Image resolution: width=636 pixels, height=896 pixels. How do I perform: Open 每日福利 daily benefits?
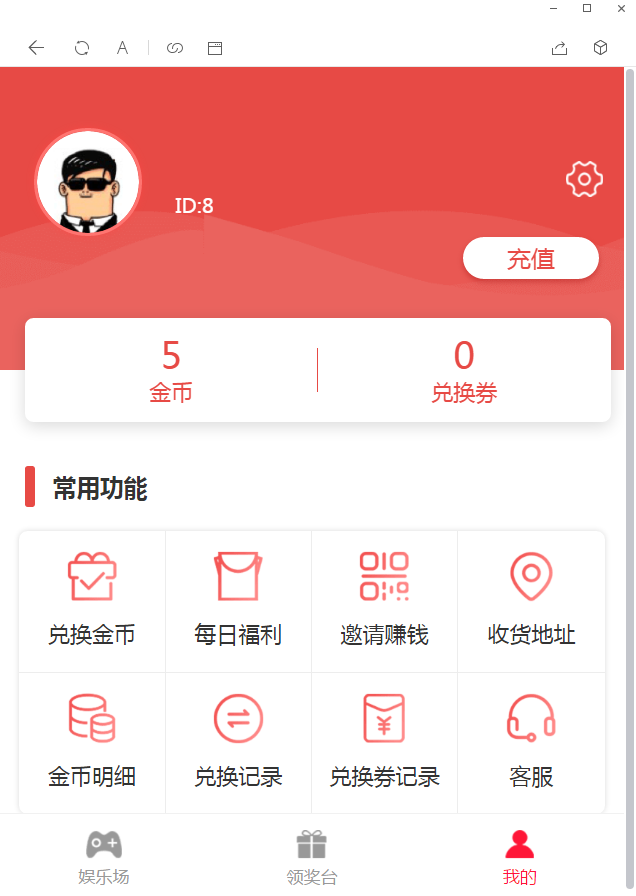click(x=238, y=600)
